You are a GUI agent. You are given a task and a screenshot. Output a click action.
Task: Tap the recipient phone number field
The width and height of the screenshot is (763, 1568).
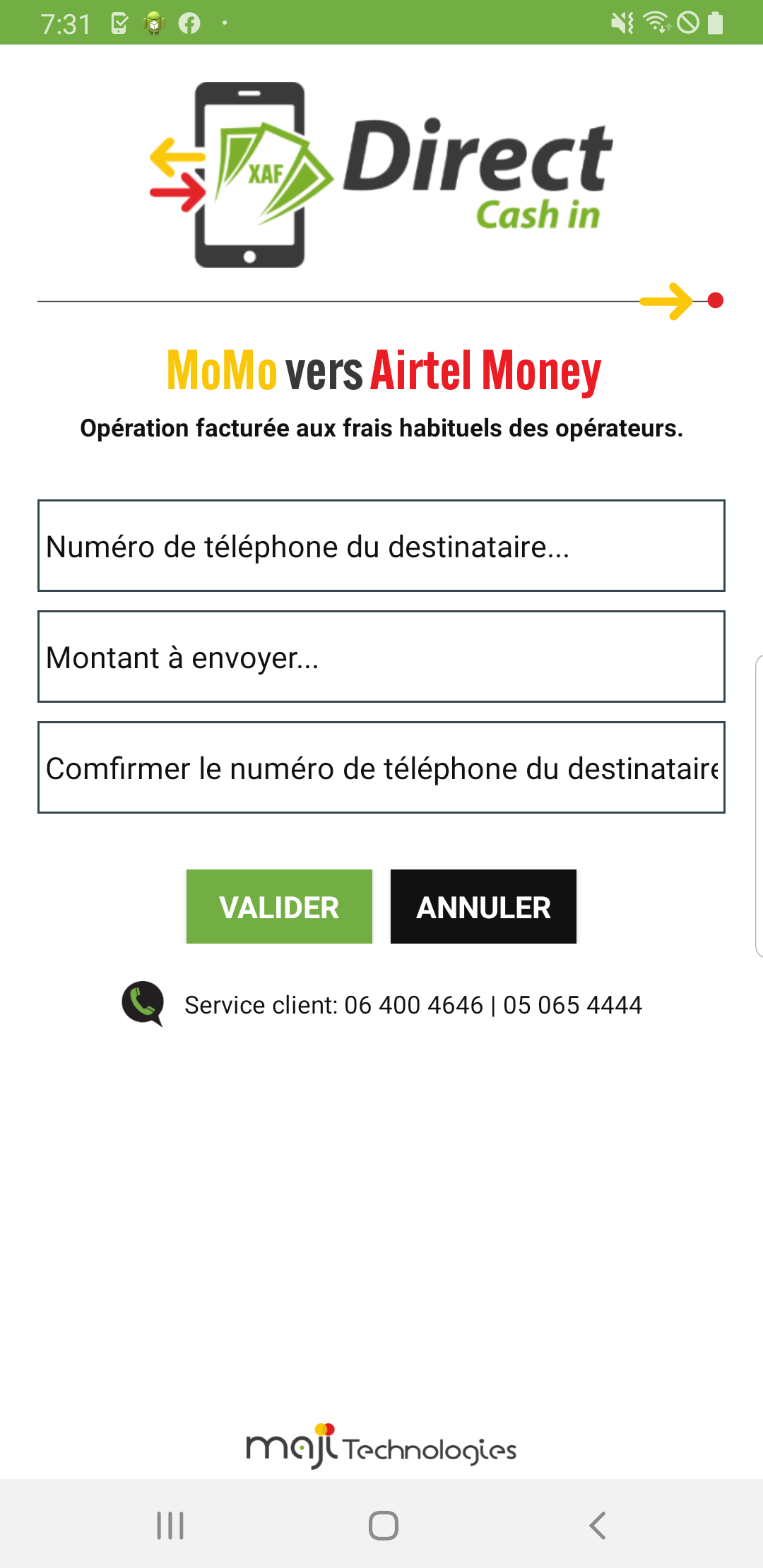pyautogui.click(x=381, y=545)
